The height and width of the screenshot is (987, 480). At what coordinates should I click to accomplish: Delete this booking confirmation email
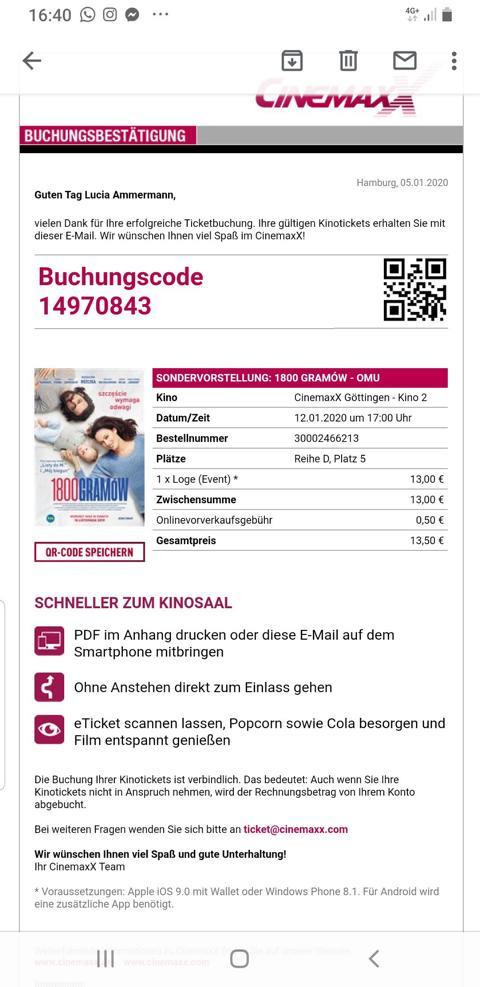click(348, 60)
